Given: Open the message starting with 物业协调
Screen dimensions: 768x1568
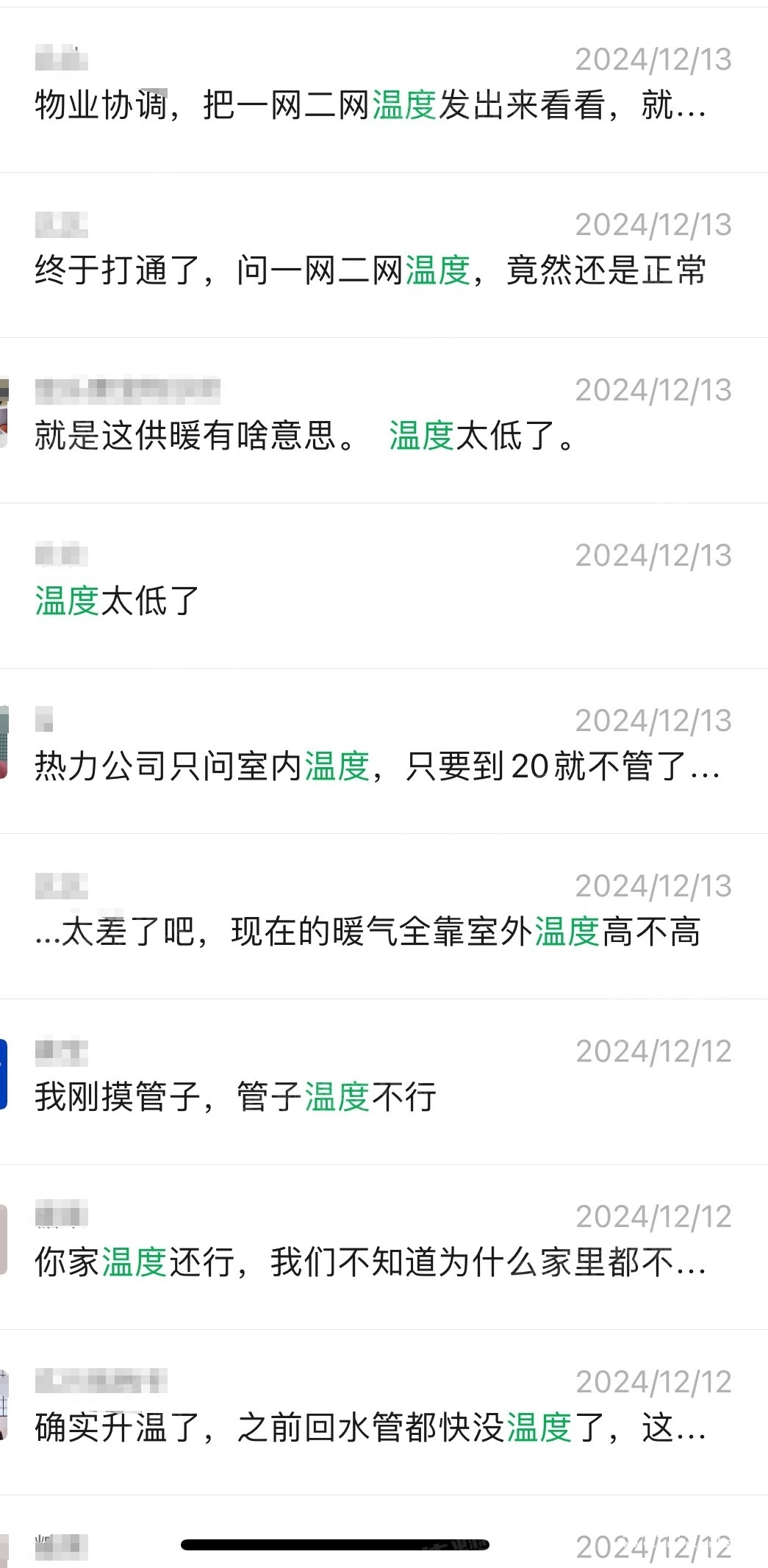Looking at the screenshot, I should point(370,104).
